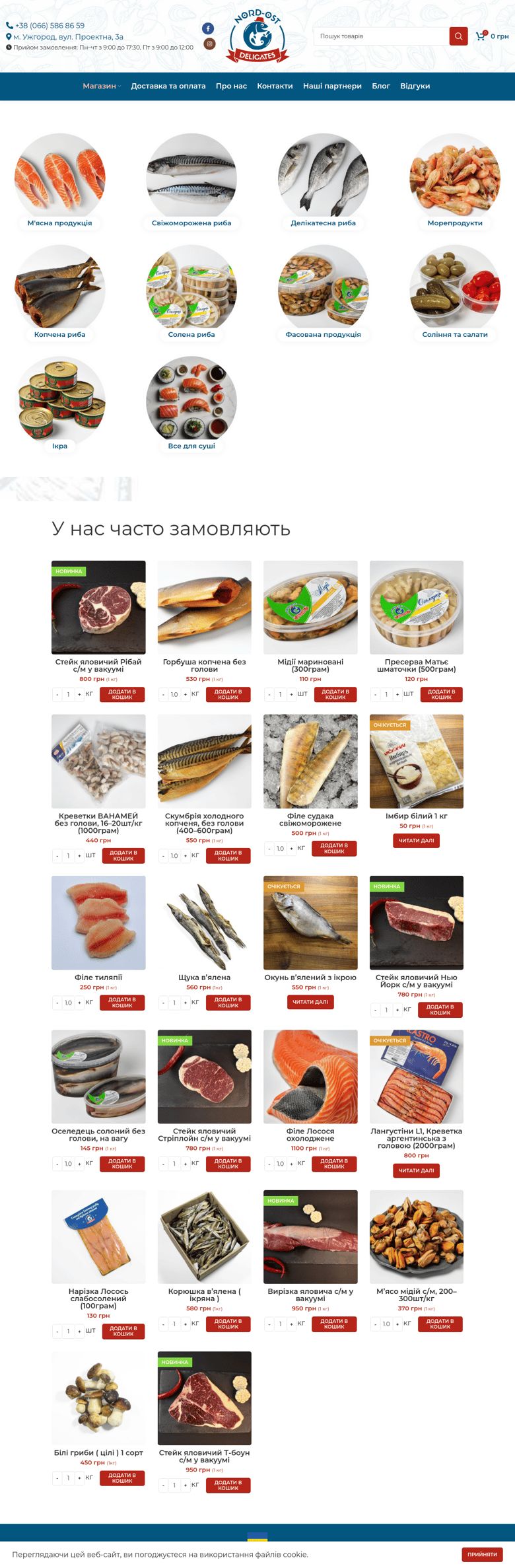
Task: Tap Читати далі for Імбир білий
Action: (416, 841)
